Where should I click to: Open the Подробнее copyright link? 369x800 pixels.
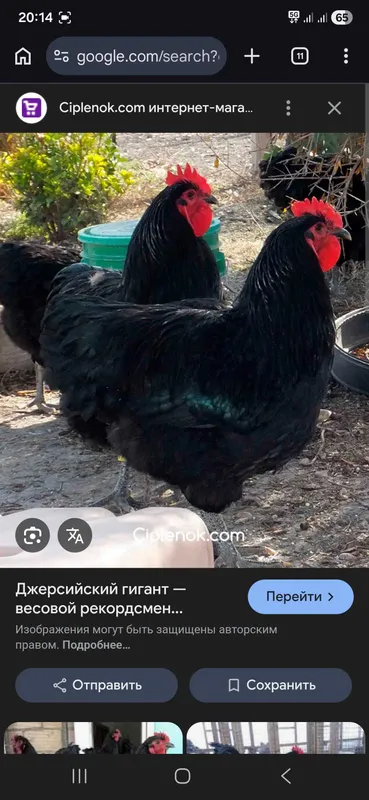tap(96, 645)
